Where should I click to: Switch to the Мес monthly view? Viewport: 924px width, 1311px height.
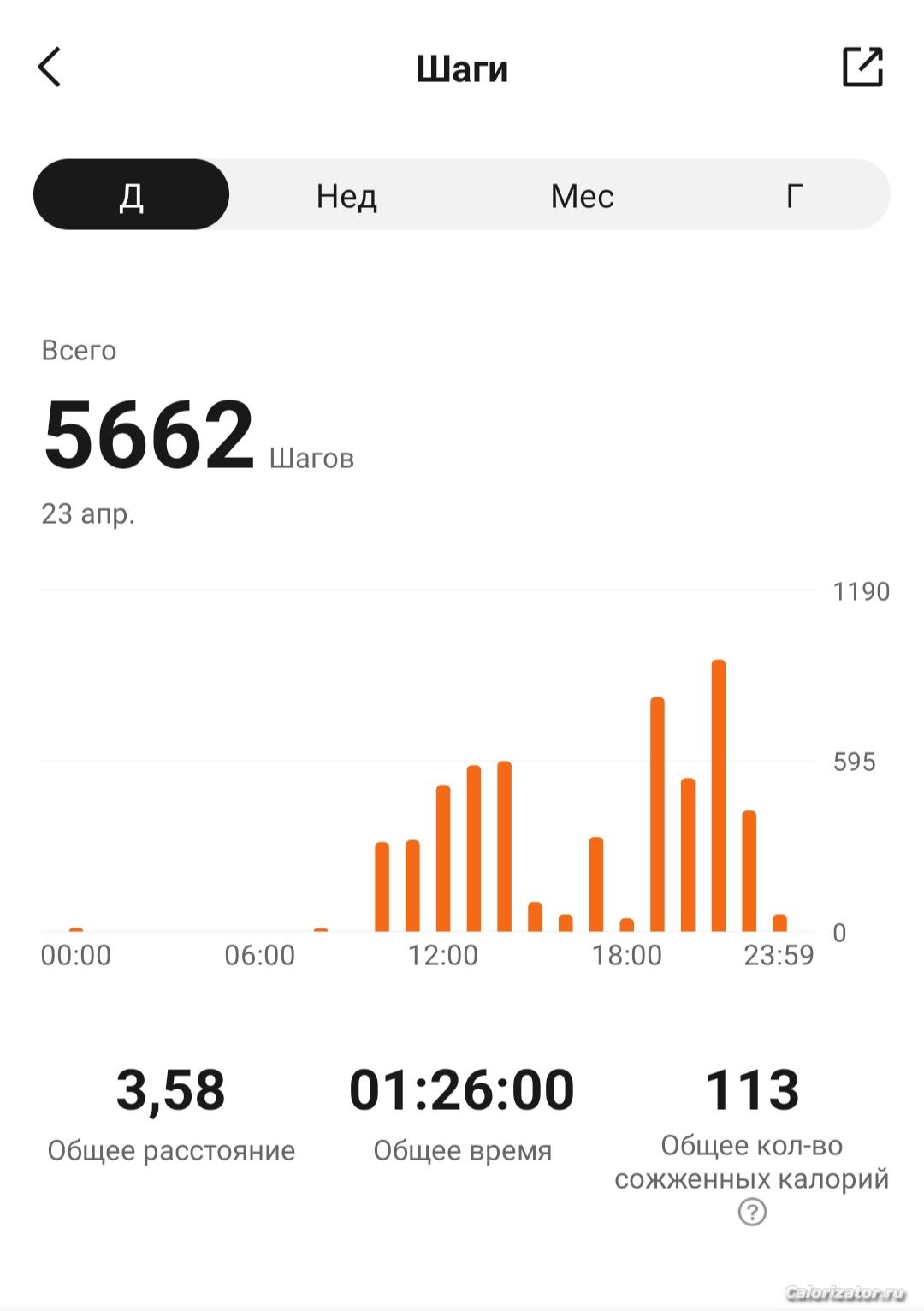582,196
